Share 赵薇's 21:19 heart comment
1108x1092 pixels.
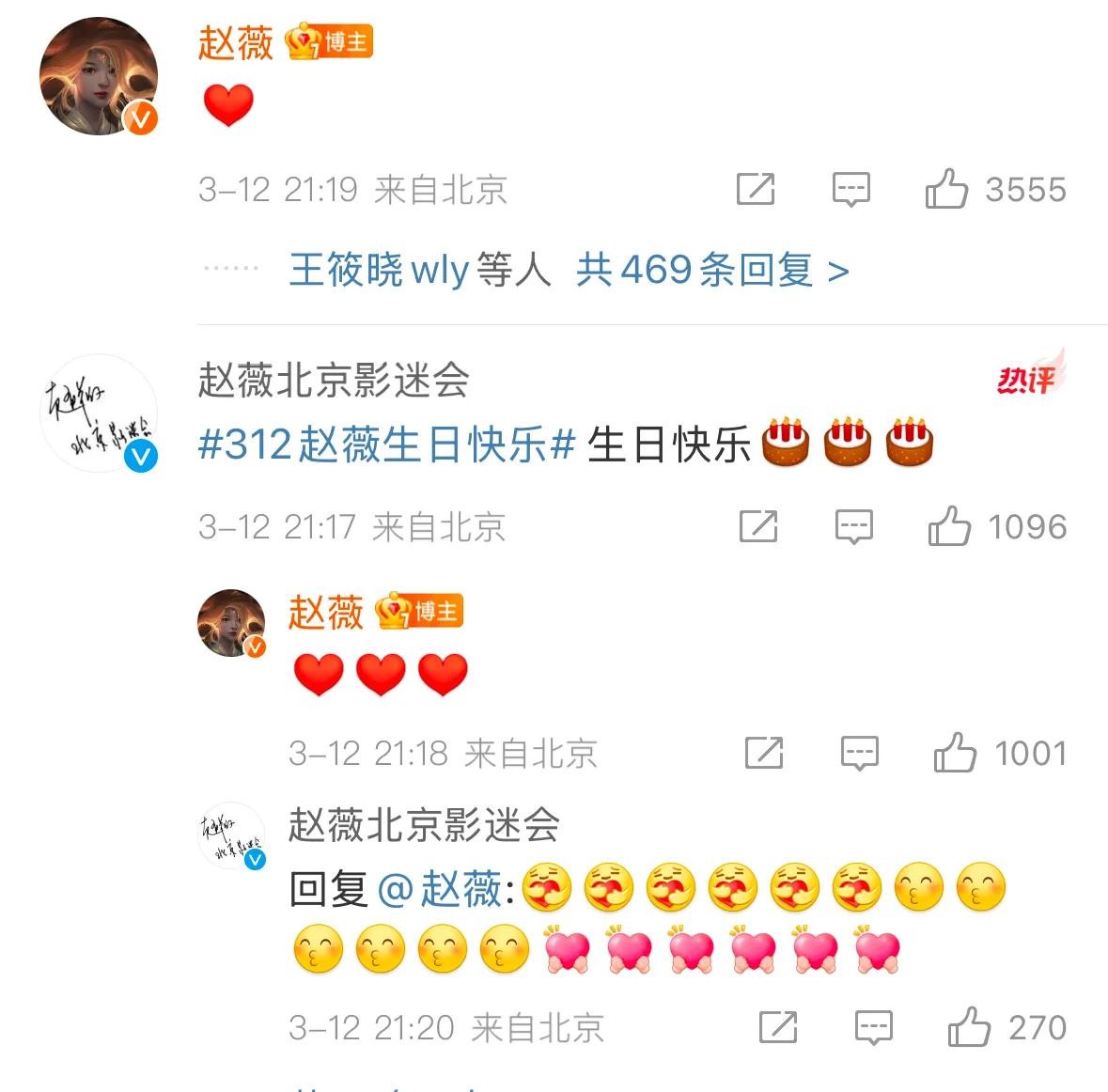coord(756,189)
